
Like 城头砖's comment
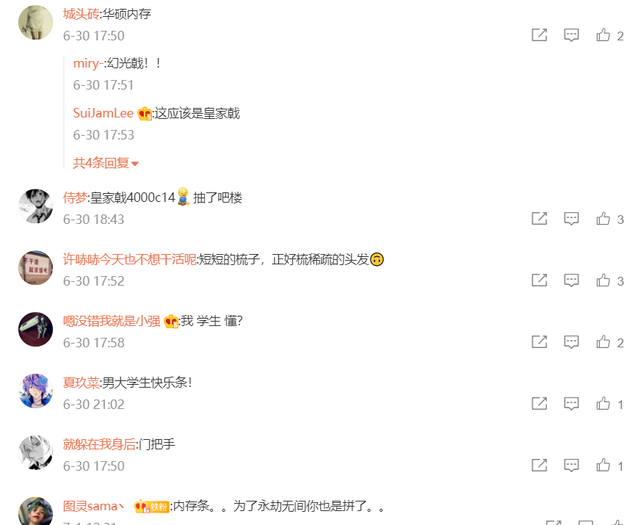coord(603,35)
